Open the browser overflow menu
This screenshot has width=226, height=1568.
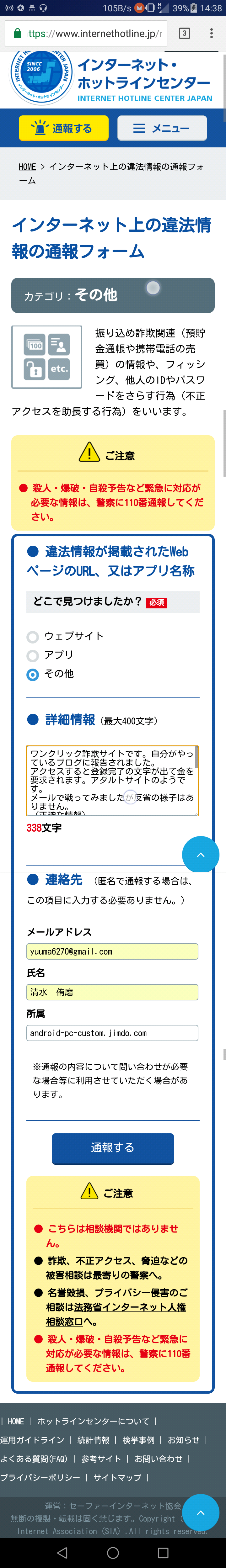pos(211,34)
